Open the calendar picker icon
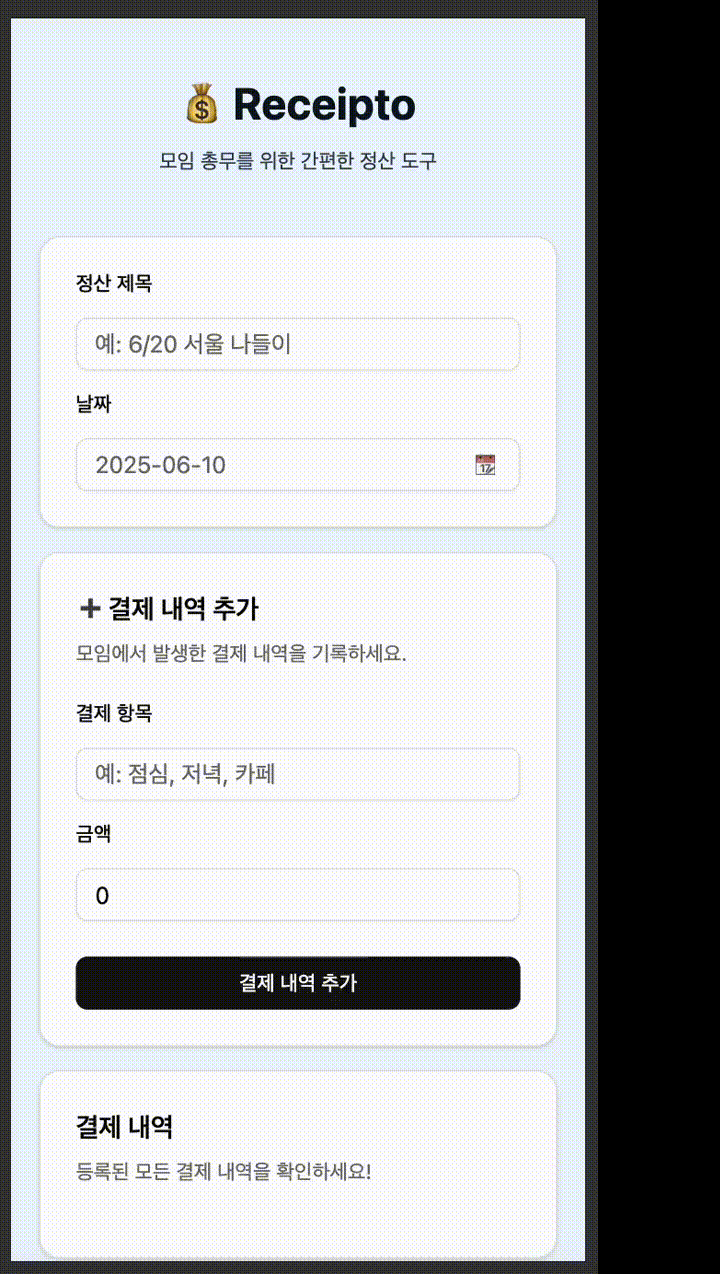 click(485, 465)
